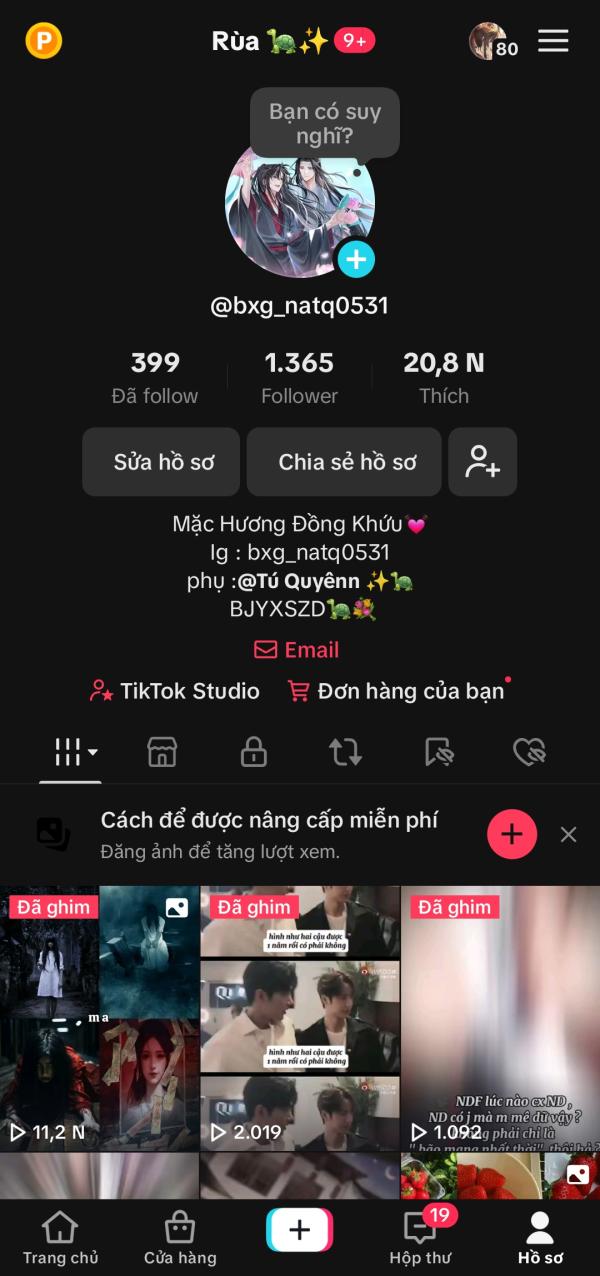The width and height of the screenshot is (600, 1276).
Task: View Đơn hàng của bạn orders
Action: 397,691
